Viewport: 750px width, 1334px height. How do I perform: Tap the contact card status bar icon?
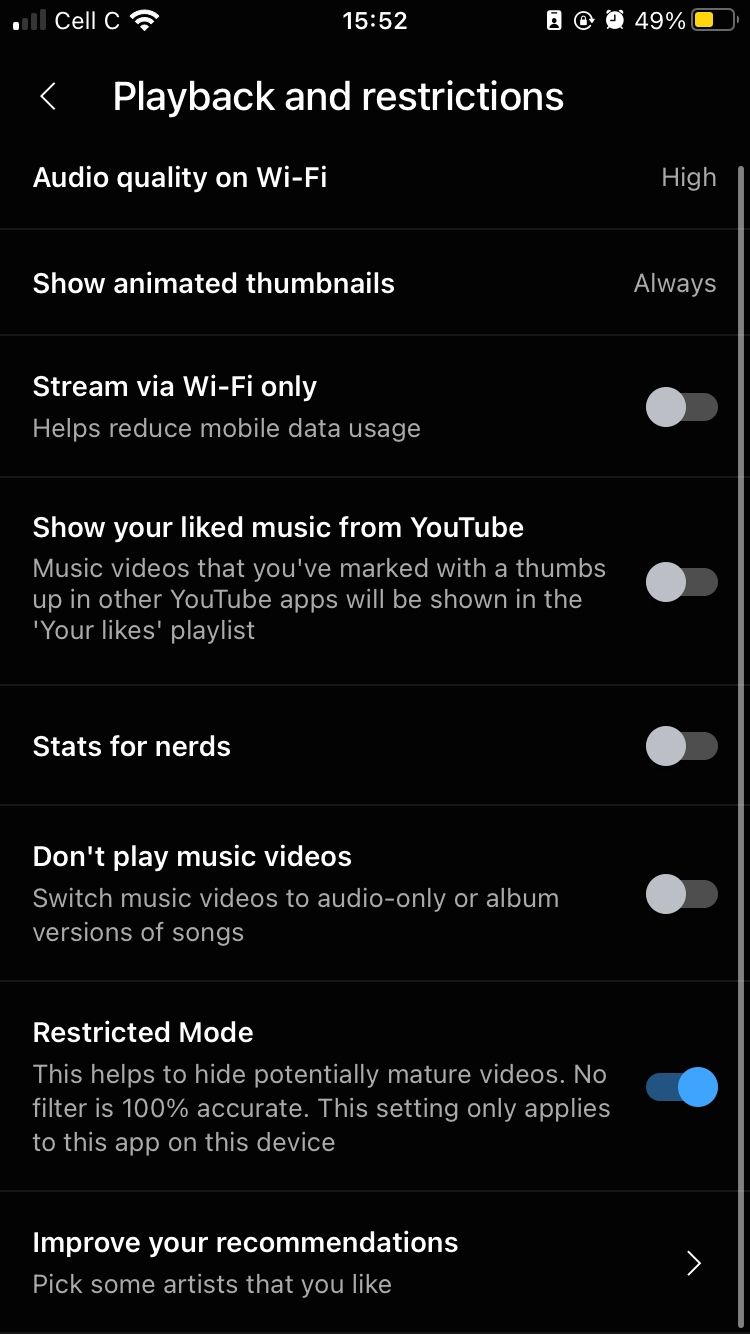(554, 20)
